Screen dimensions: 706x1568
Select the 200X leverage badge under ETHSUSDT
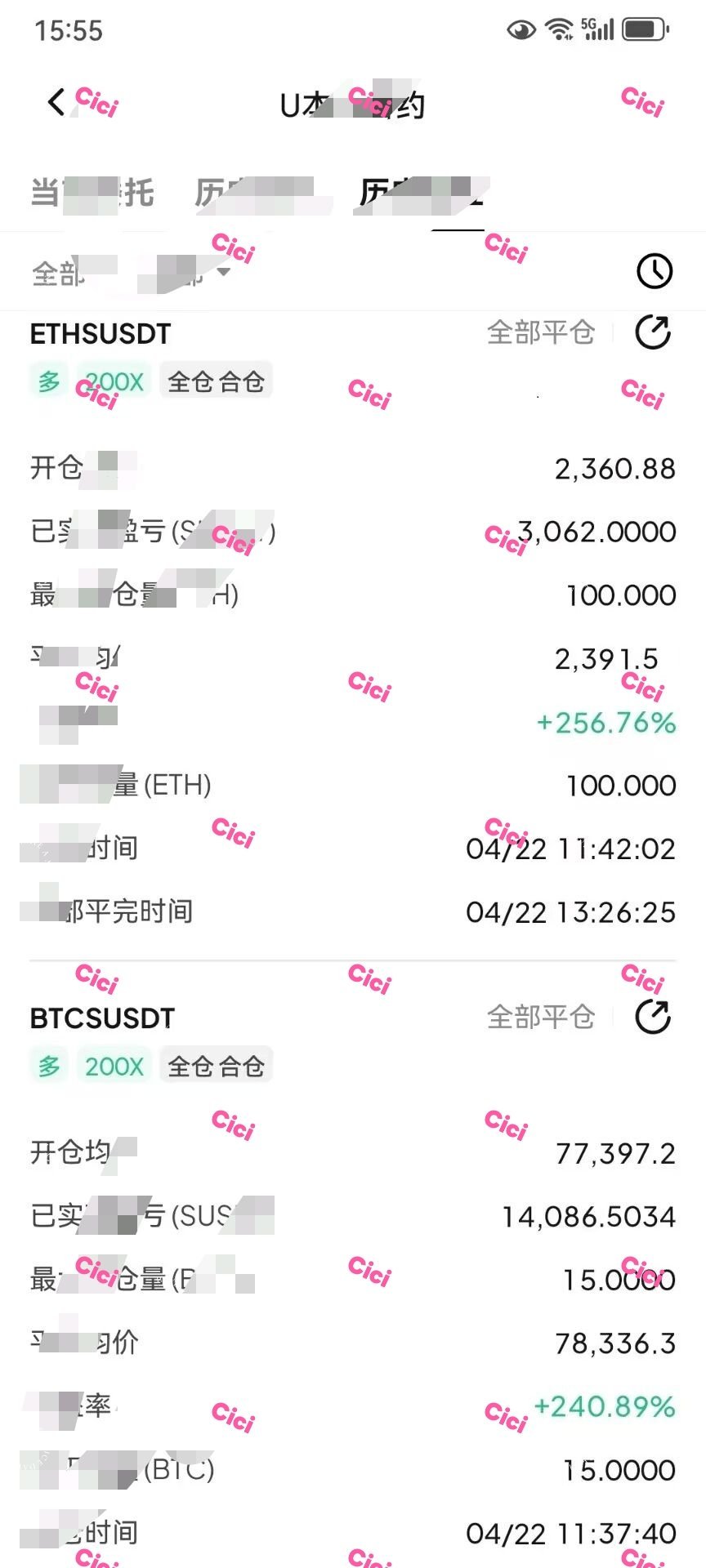(x=113, y=381)
